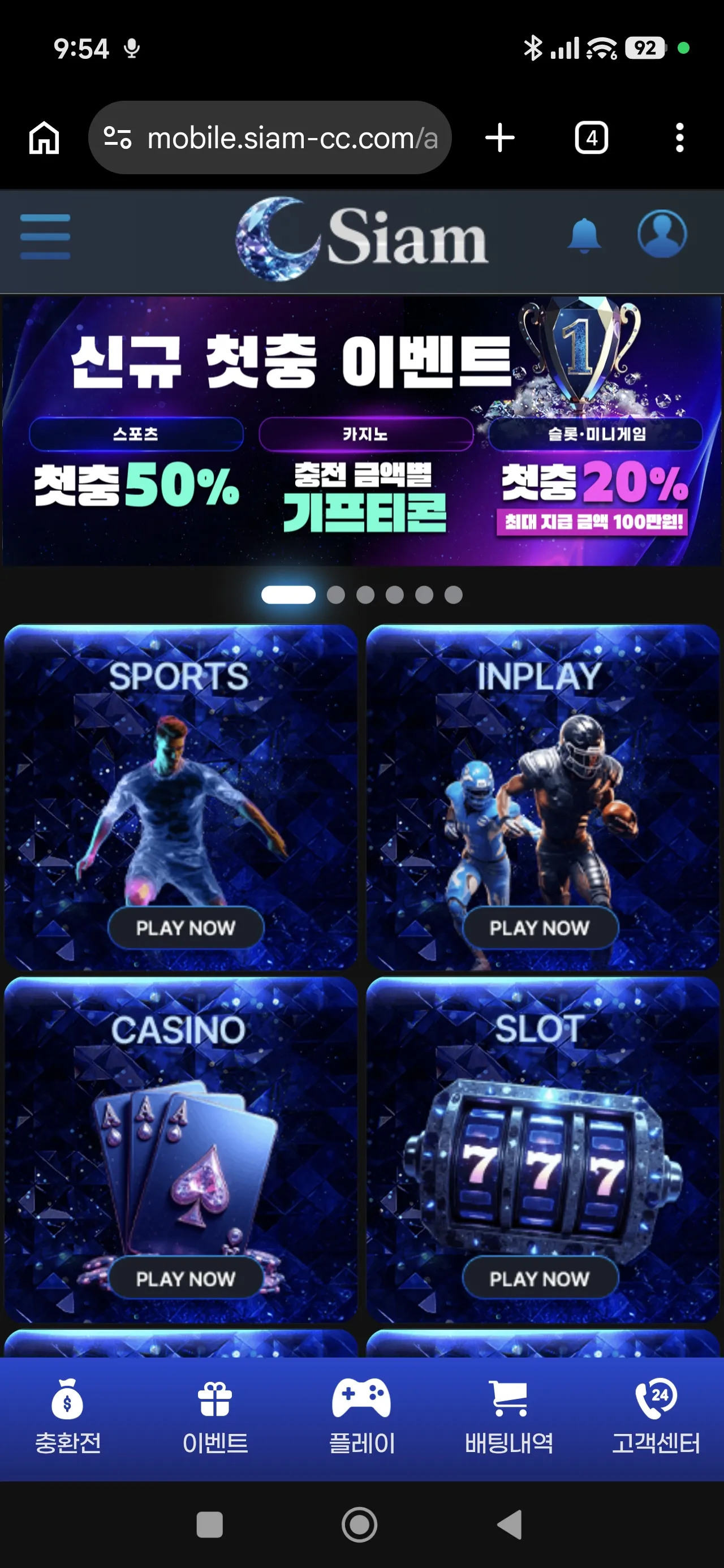
Task: Go to the browser home page
Action: 45,137
